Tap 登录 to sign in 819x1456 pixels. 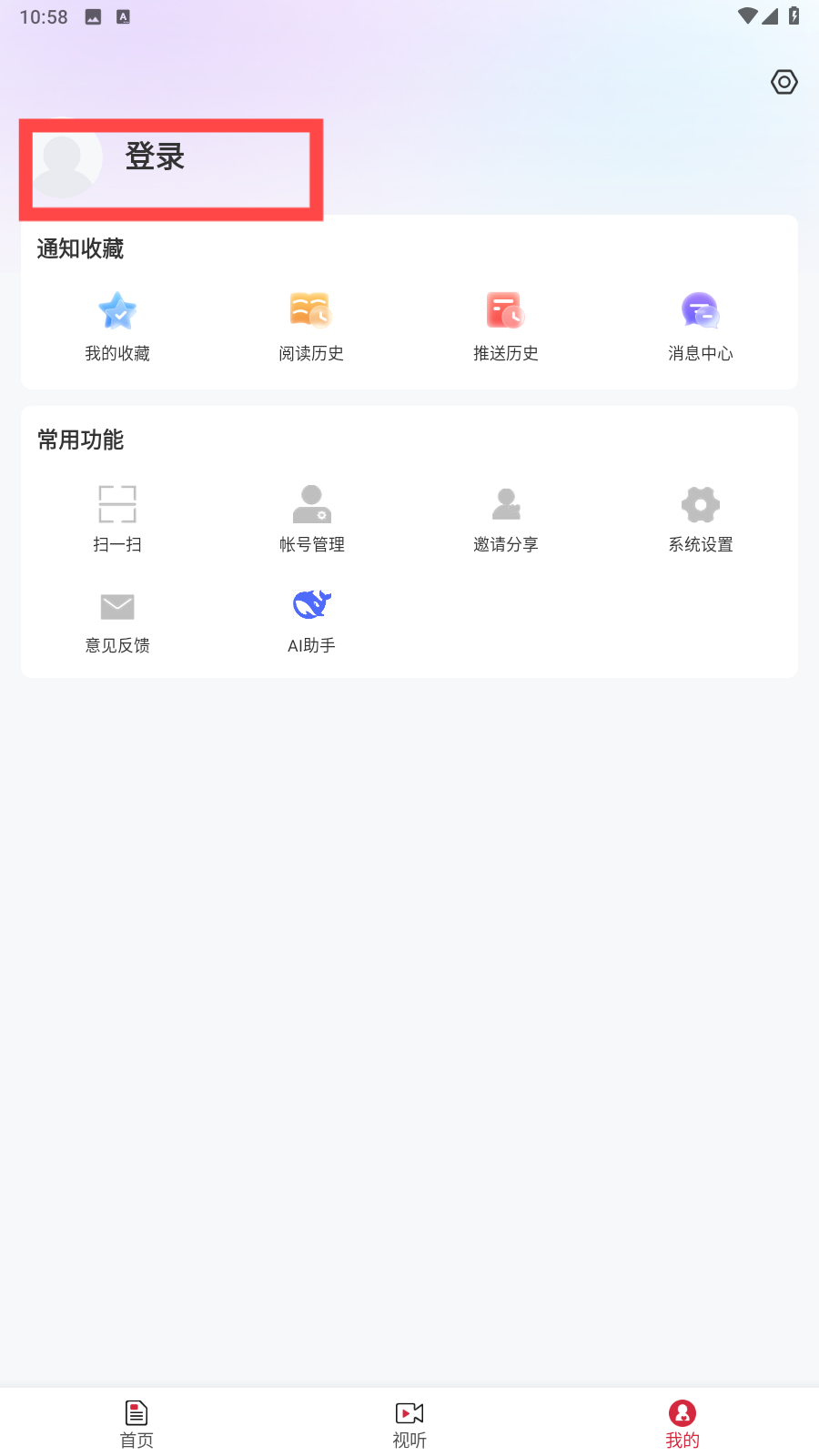click(x=155, y=157)
